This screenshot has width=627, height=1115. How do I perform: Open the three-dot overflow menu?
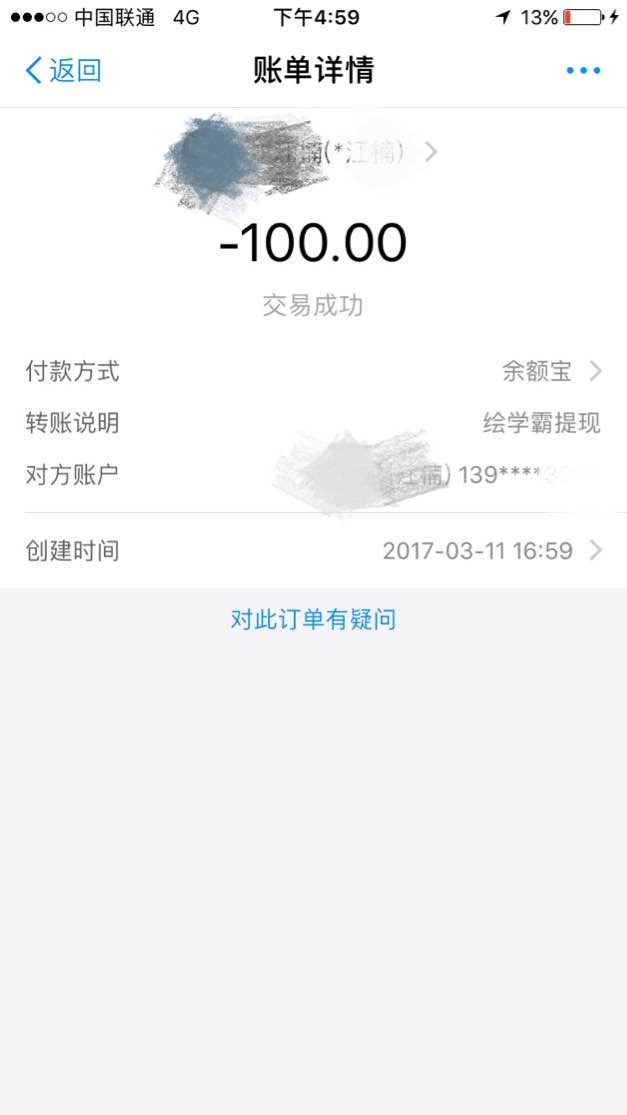coord(583,70)
